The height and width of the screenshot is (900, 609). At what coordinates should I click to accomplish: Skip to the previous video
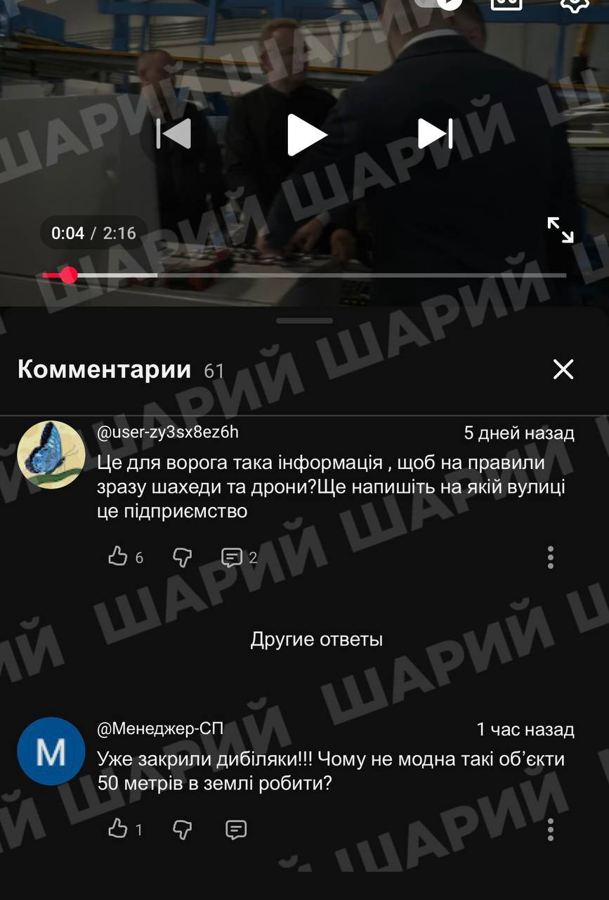174,134
